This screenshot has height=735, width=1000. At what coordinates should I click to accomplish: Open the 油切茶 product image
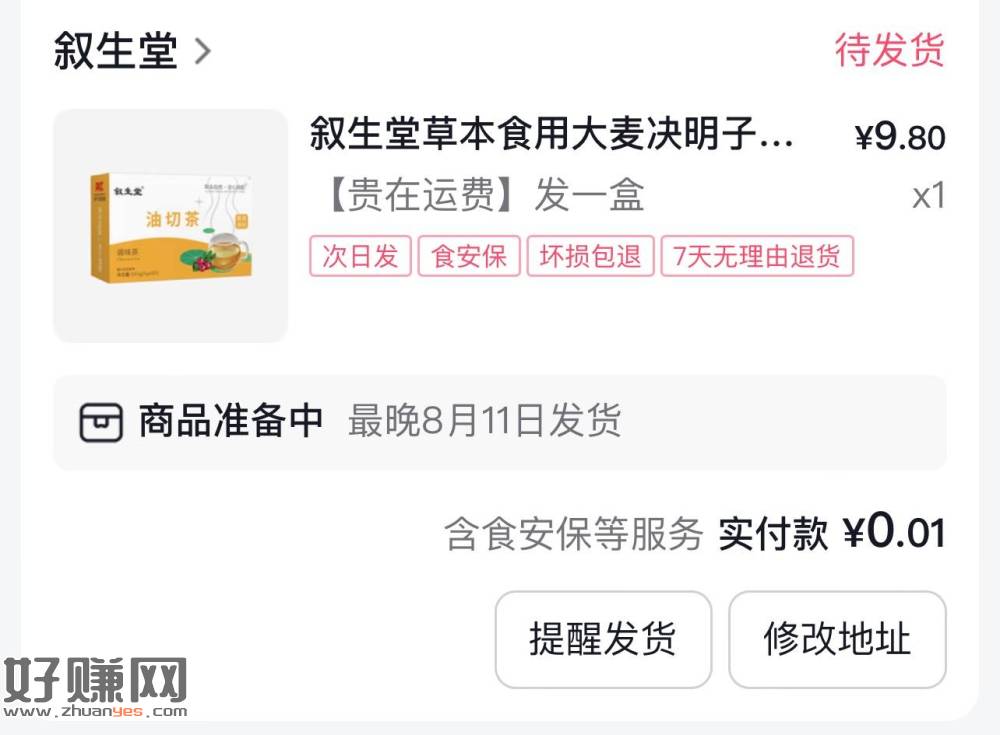[x=171, y=226]
